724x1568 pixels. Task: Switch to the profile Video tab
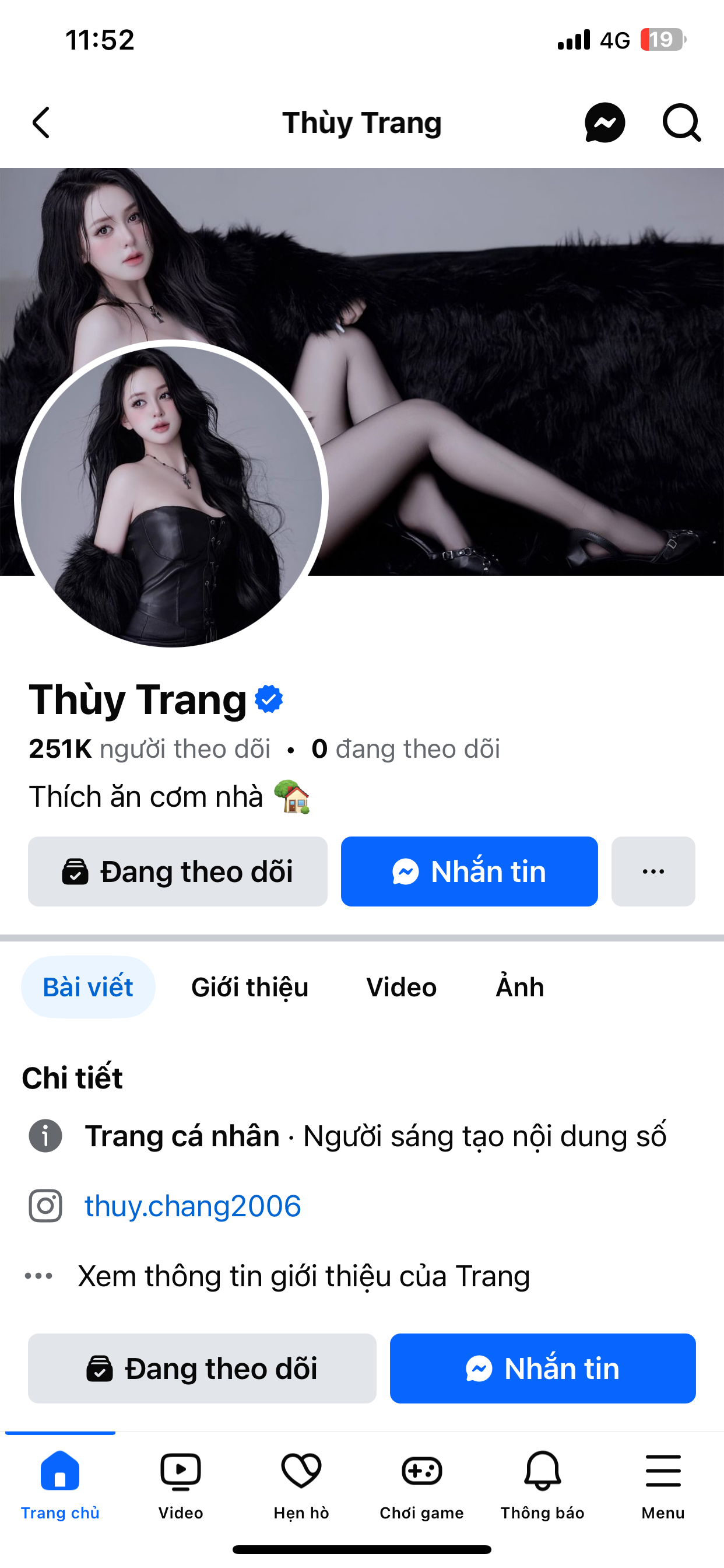[401, 986]
